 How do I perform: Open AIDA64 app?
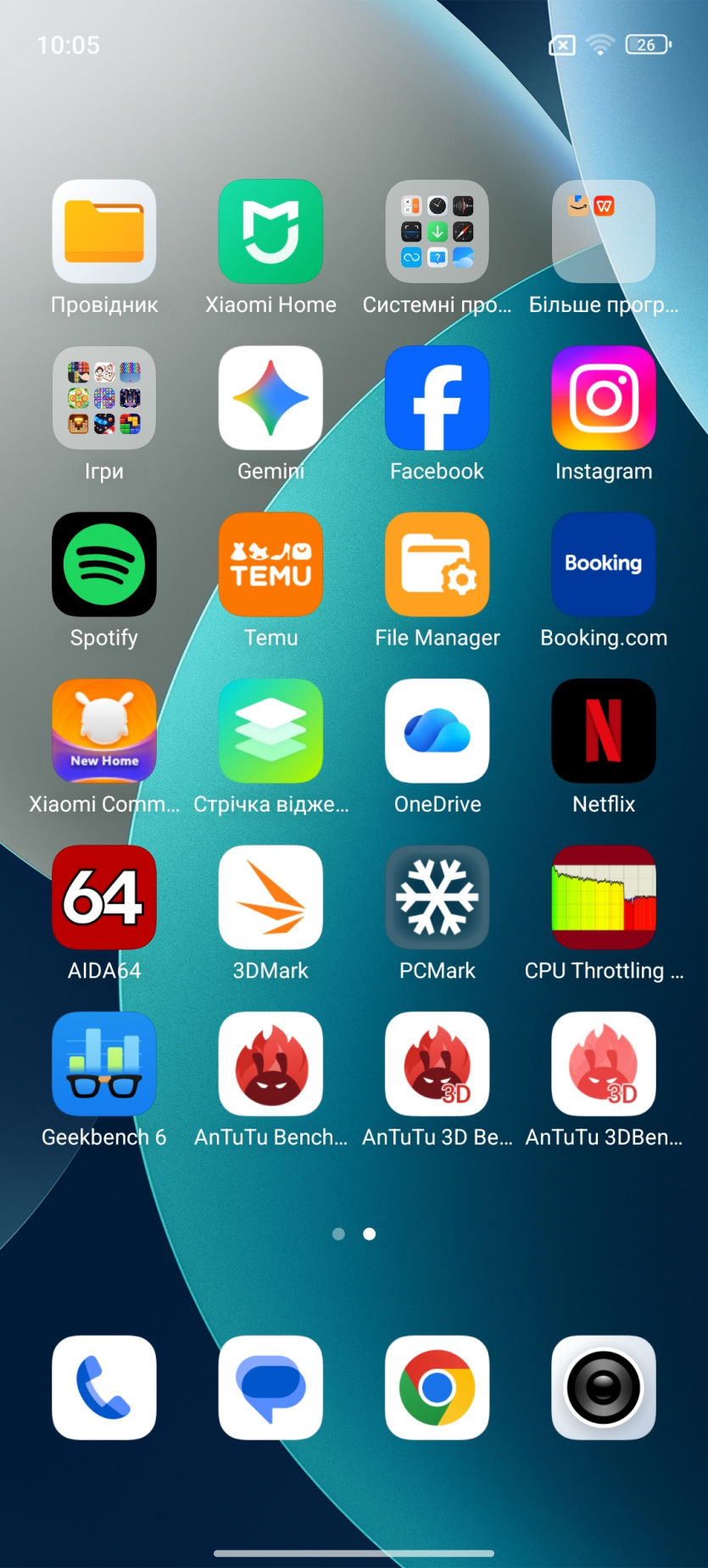coord(104,896)
